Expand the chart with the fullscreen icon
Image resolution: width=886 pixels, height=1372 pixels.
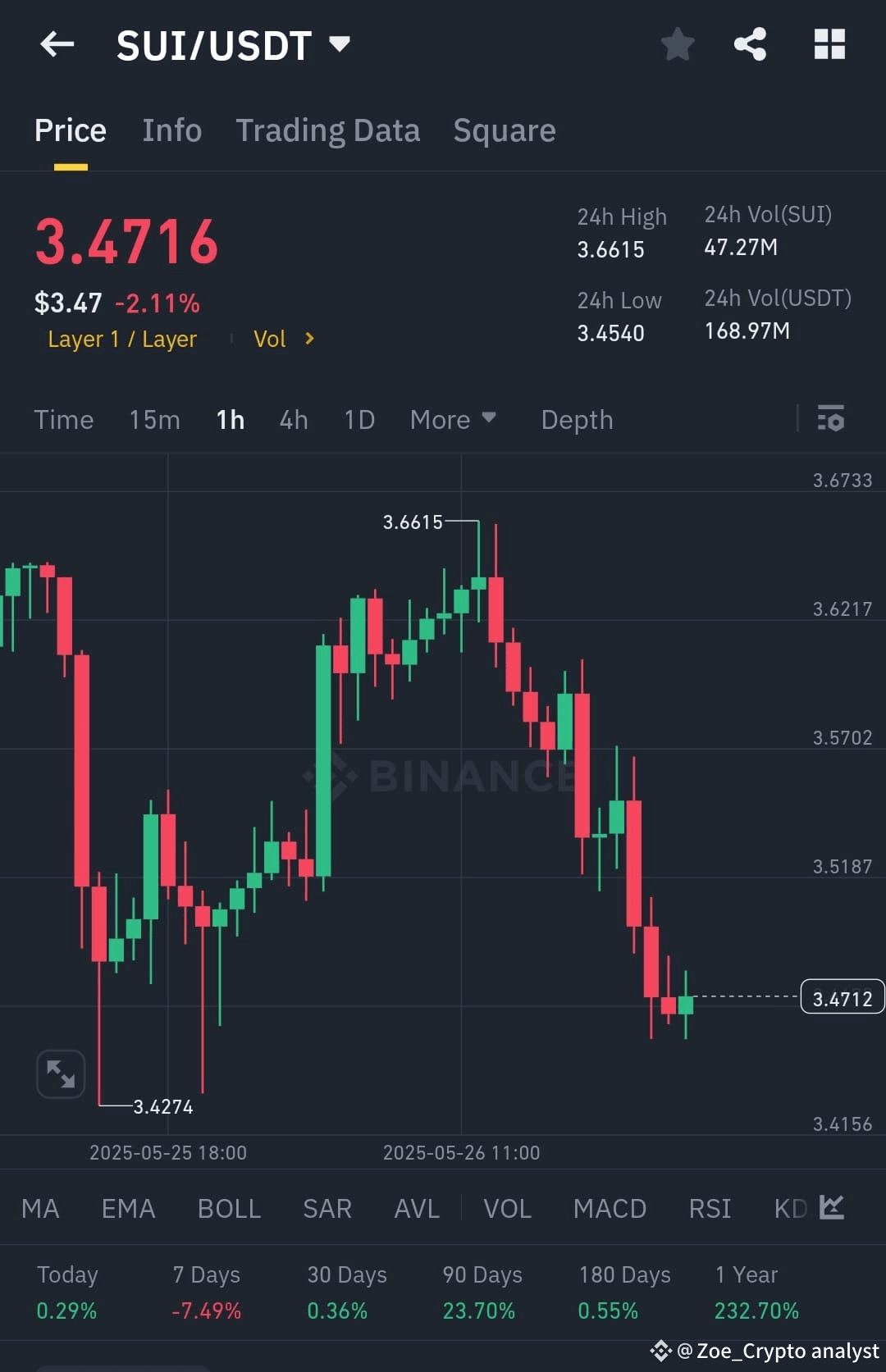click(x=61, y=1073)
